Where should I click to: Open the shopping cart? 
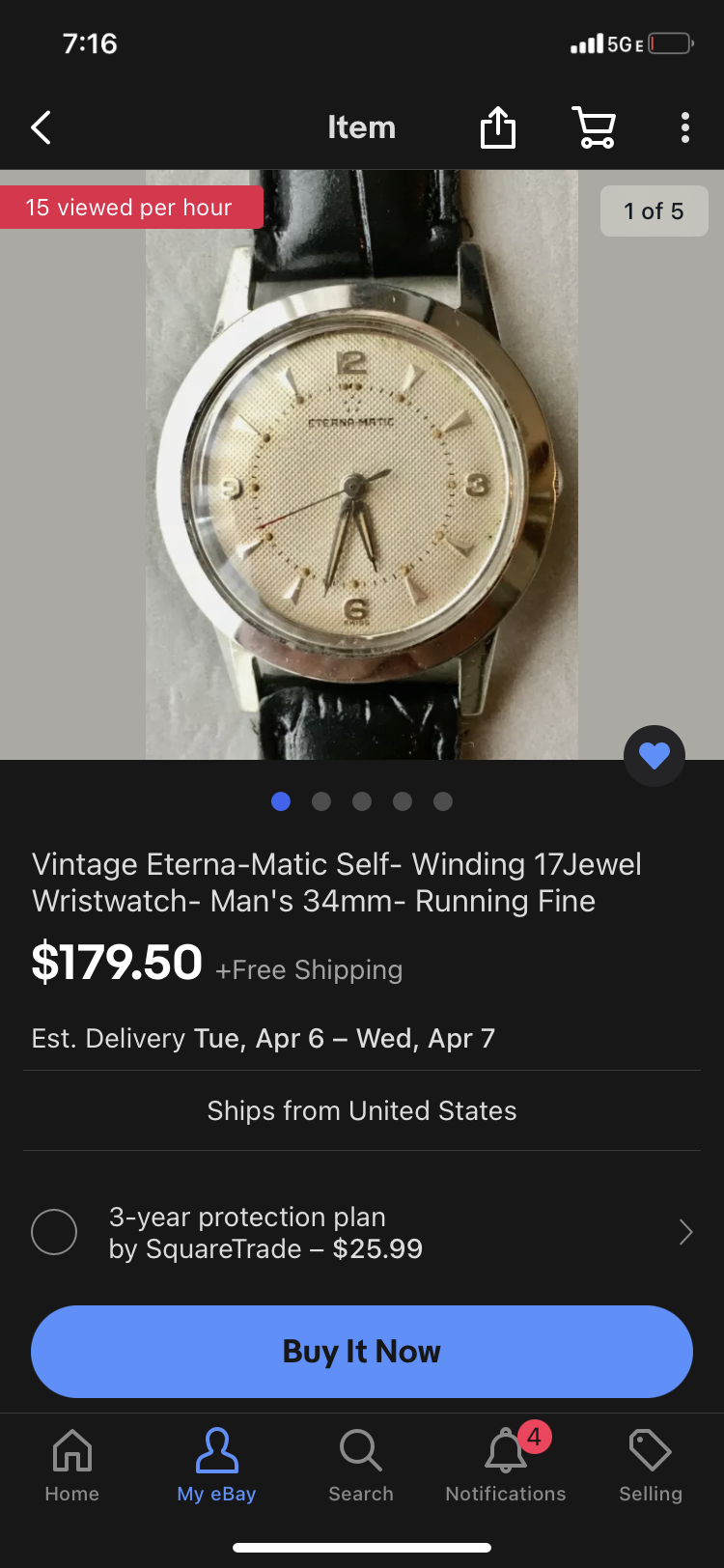click(x=594, y=127)
